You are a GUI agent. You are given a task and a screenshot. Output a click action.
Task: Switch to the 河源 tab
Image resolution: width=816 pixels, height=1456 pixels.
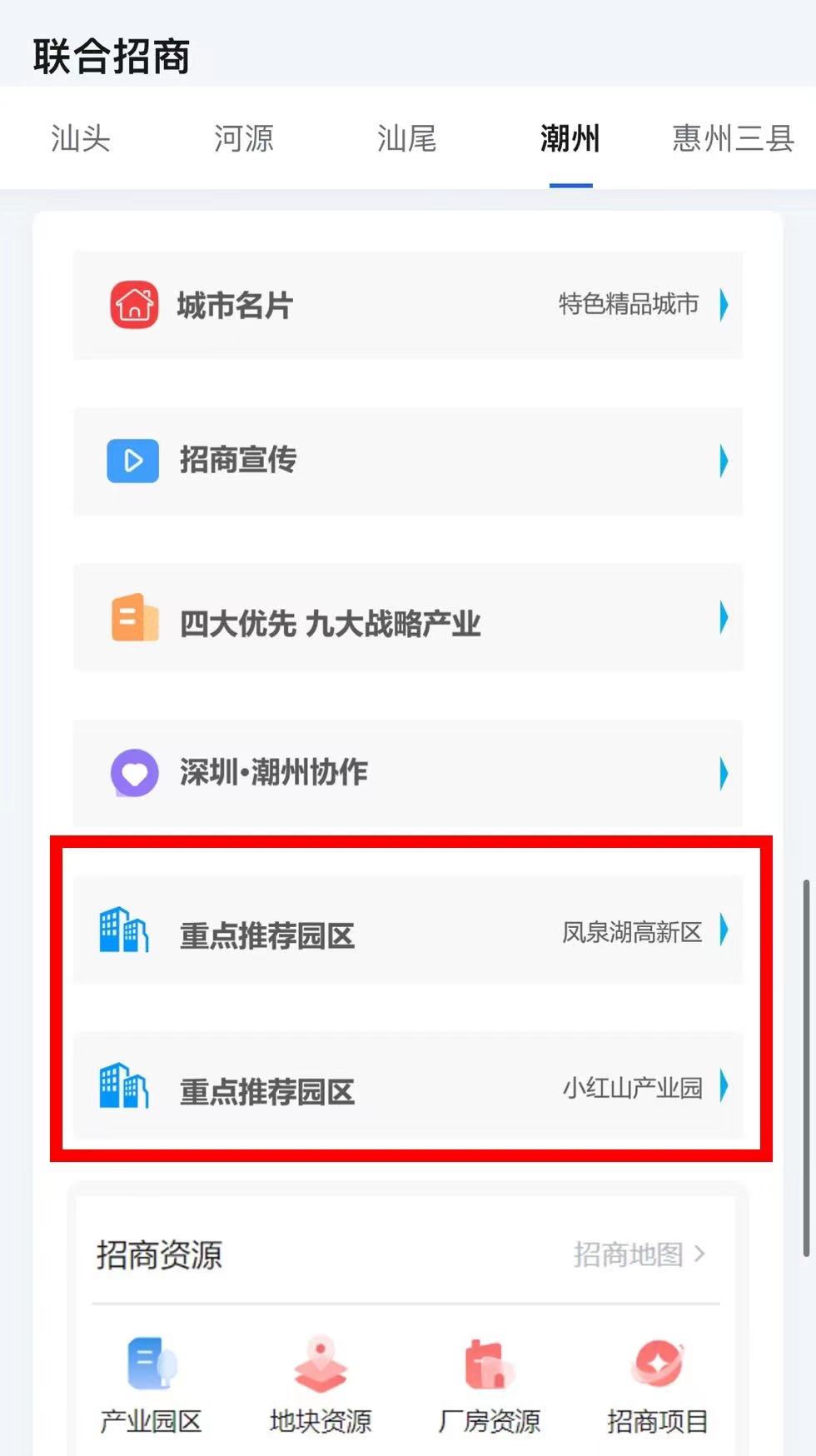[x=244, y=138]
